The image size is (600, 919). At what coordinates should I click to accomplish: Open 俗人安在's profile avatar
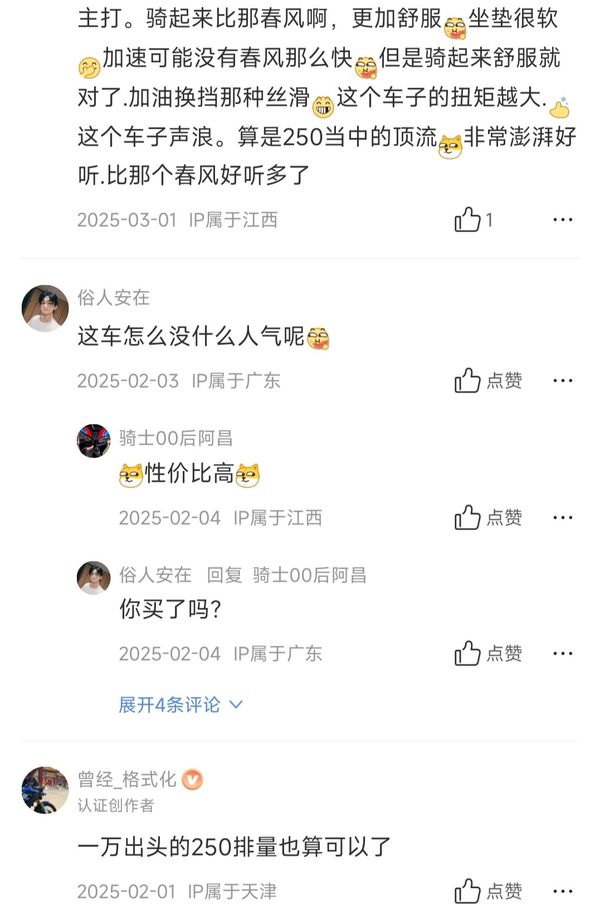(45, 308)
